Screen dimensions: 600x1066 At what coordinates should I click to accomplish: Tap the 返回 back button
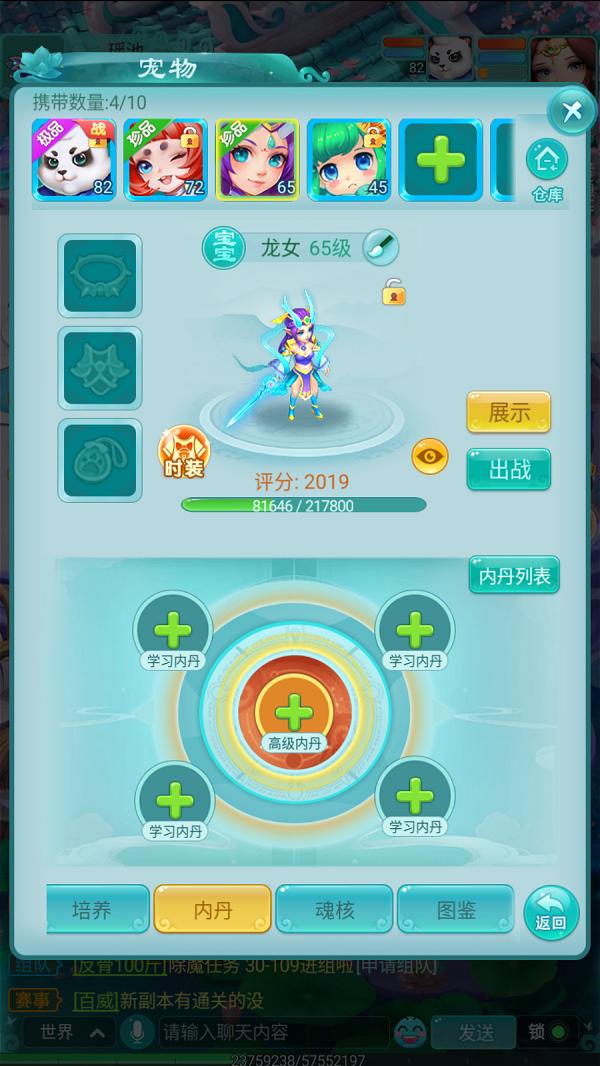pyautogui.click(x=551, y=912)
